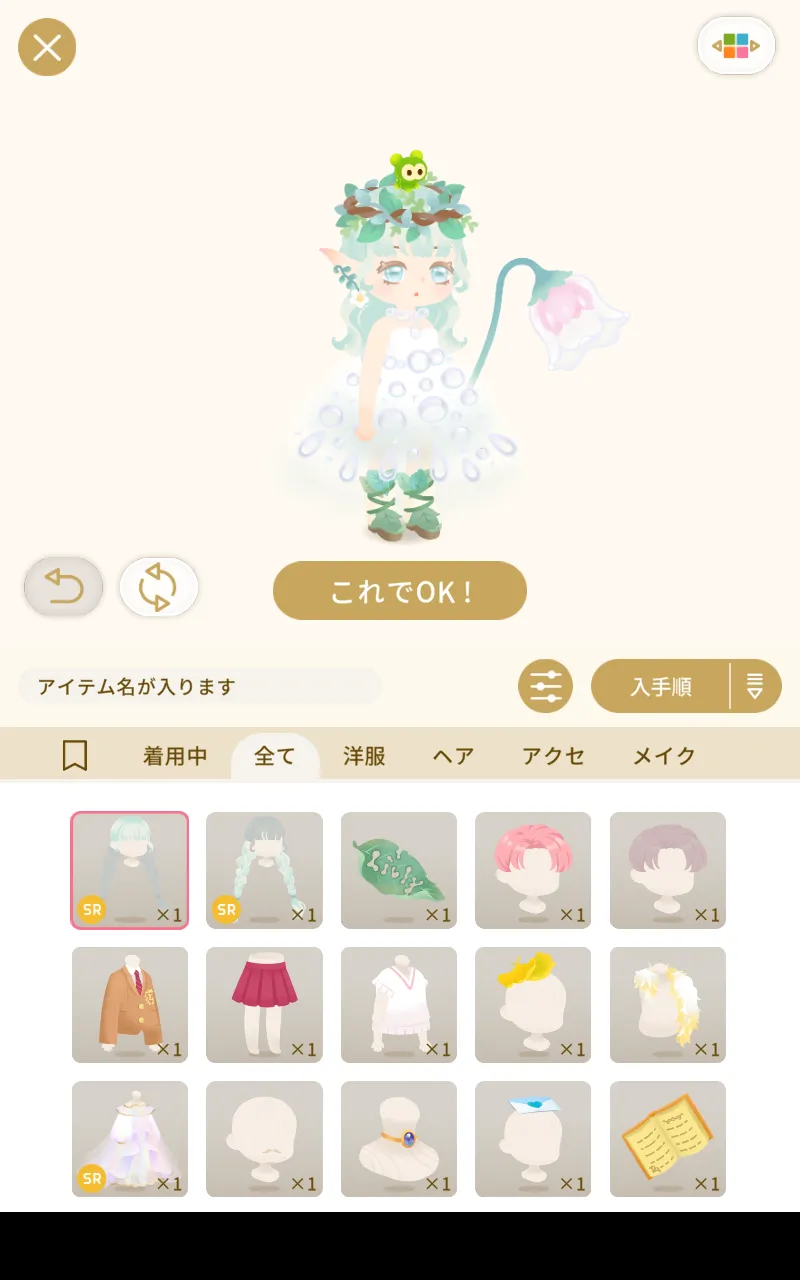This screenshot has width=800, height=1280.
Task: Switch to the bookmark tab
Action: (x=75, y=756)
